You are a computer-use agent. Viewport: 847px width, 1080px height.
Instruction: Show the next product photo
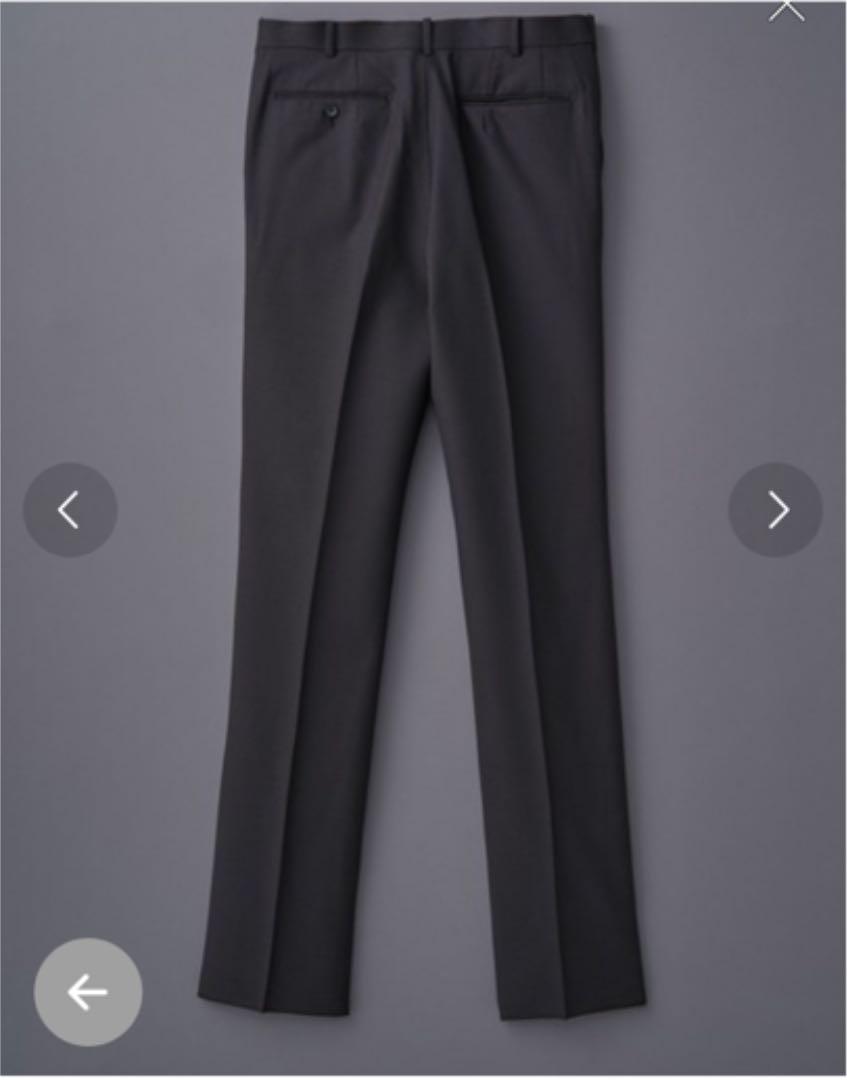[775, 510]
